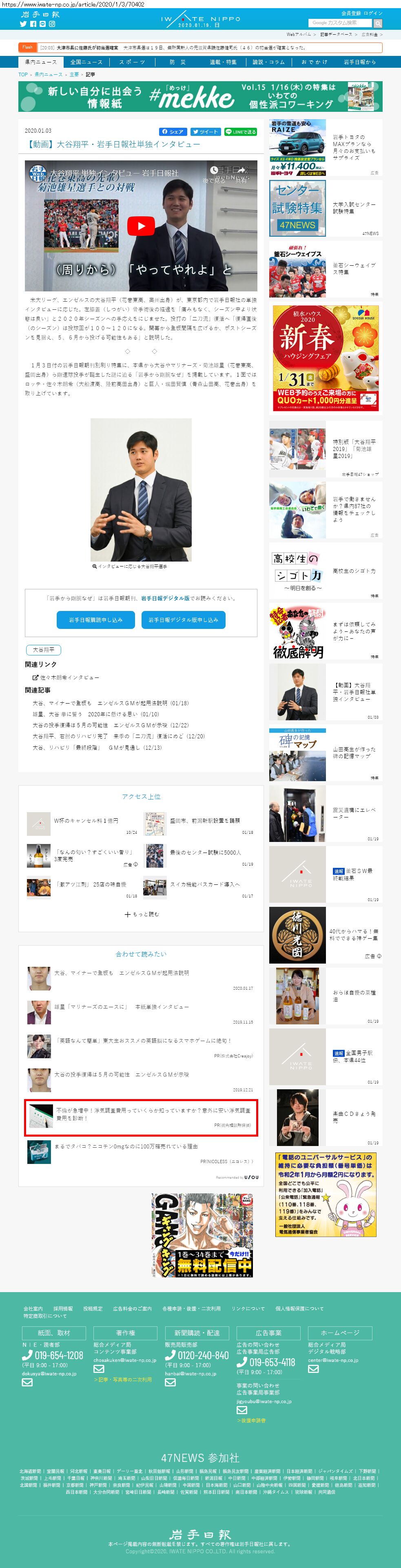This screenshot has width=401, height=1568.
Task: Select the 大谷翔平 tag chip
Action: point(43,649)
